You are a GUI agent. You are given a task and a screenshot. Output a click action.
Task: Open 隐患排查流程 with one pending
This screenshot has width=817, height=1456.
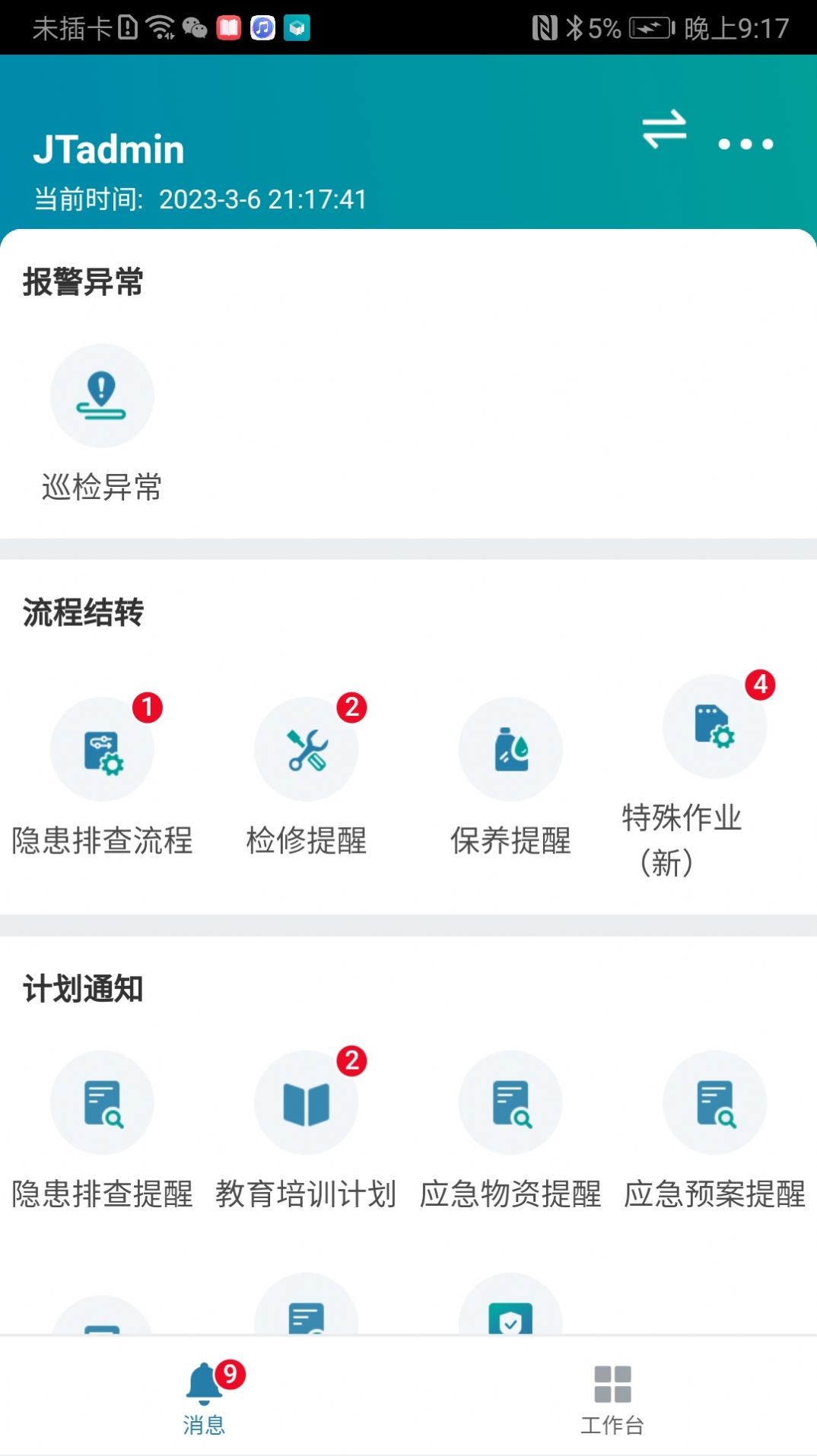coord(102,749)
